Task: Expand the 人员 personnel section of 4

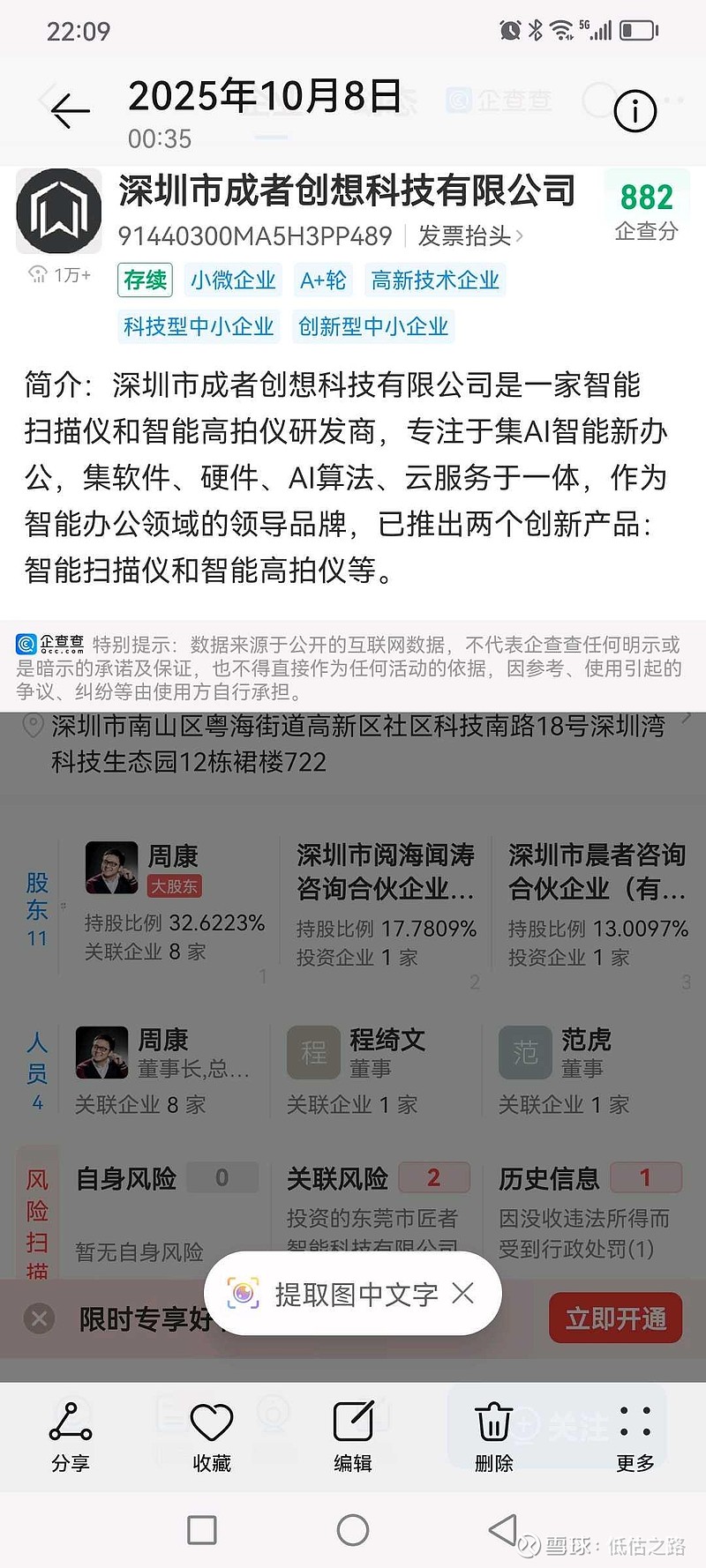Action: [36, 1070]
